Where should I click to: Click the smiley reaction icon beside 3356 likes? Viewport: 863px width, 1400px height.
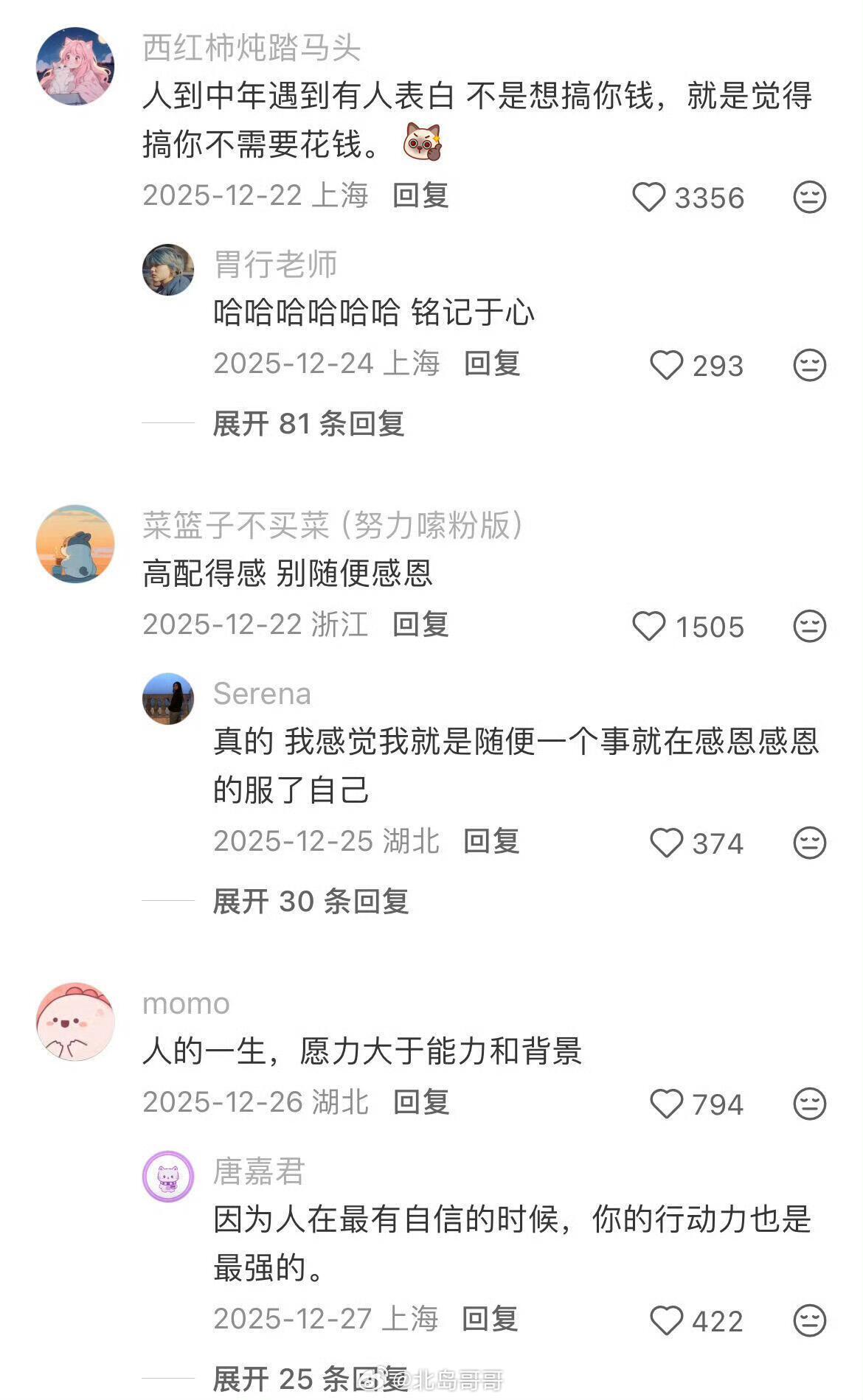pos(808,197)
